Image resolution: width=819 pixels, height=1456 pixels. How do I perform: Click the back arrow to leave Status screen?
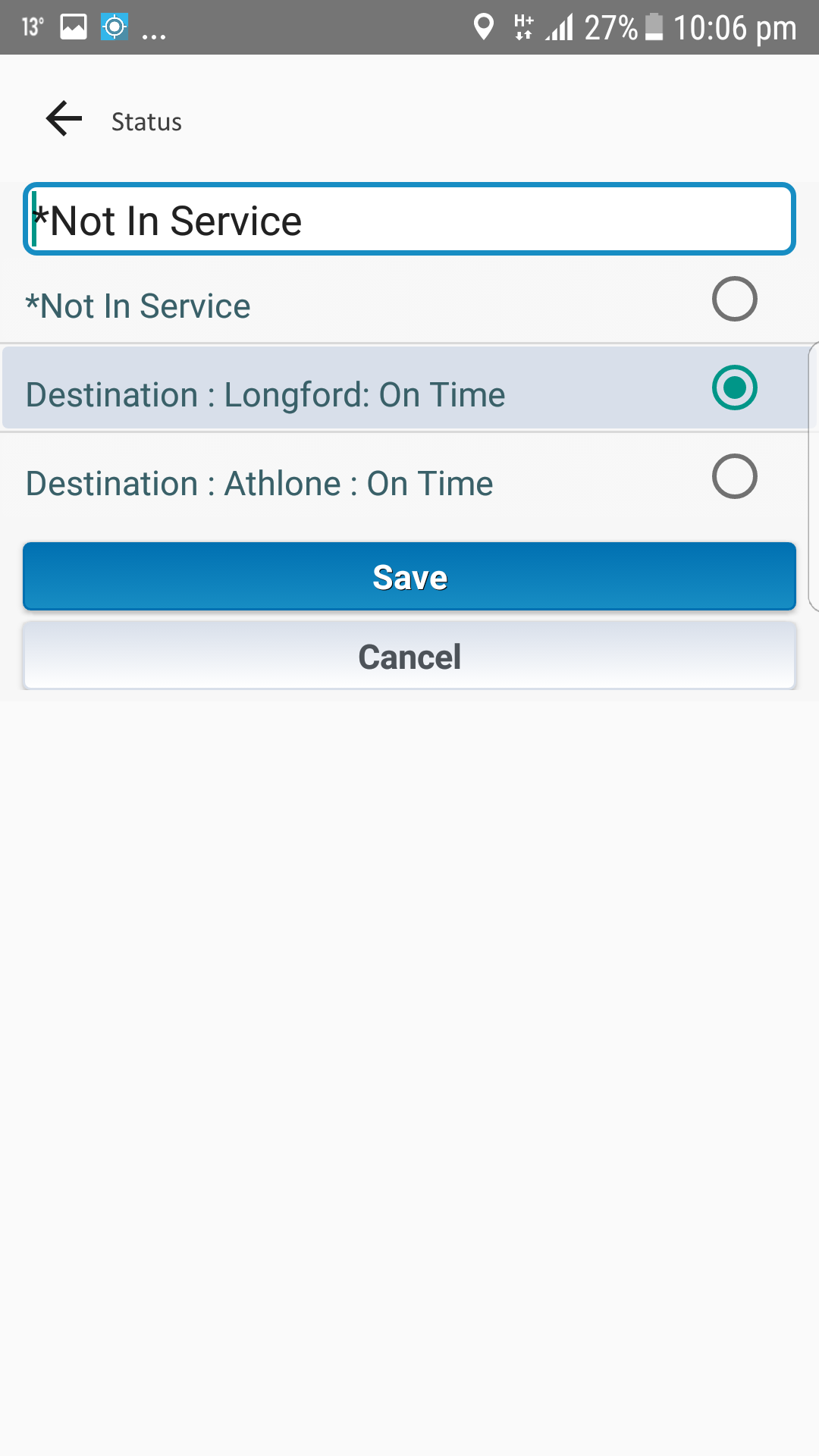coord(63,118)
